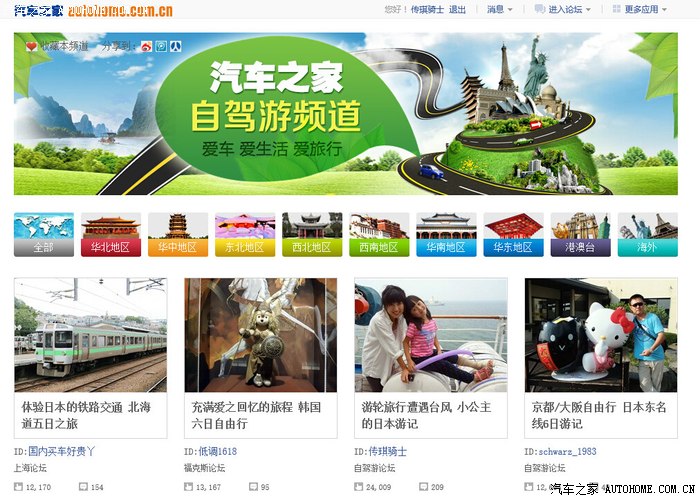Select the 全部 region filter
The height and width of the screenshot is (499, 700).
tap(44, 247)
